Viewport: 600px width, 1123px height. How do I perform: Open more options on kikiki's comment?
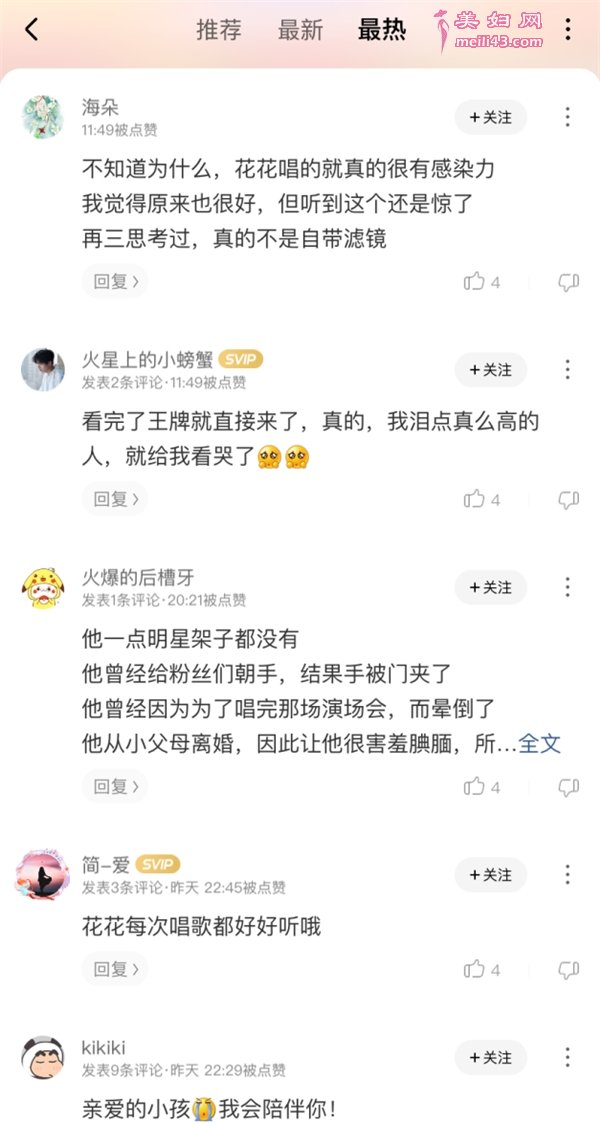click(x=568, y=1057)
